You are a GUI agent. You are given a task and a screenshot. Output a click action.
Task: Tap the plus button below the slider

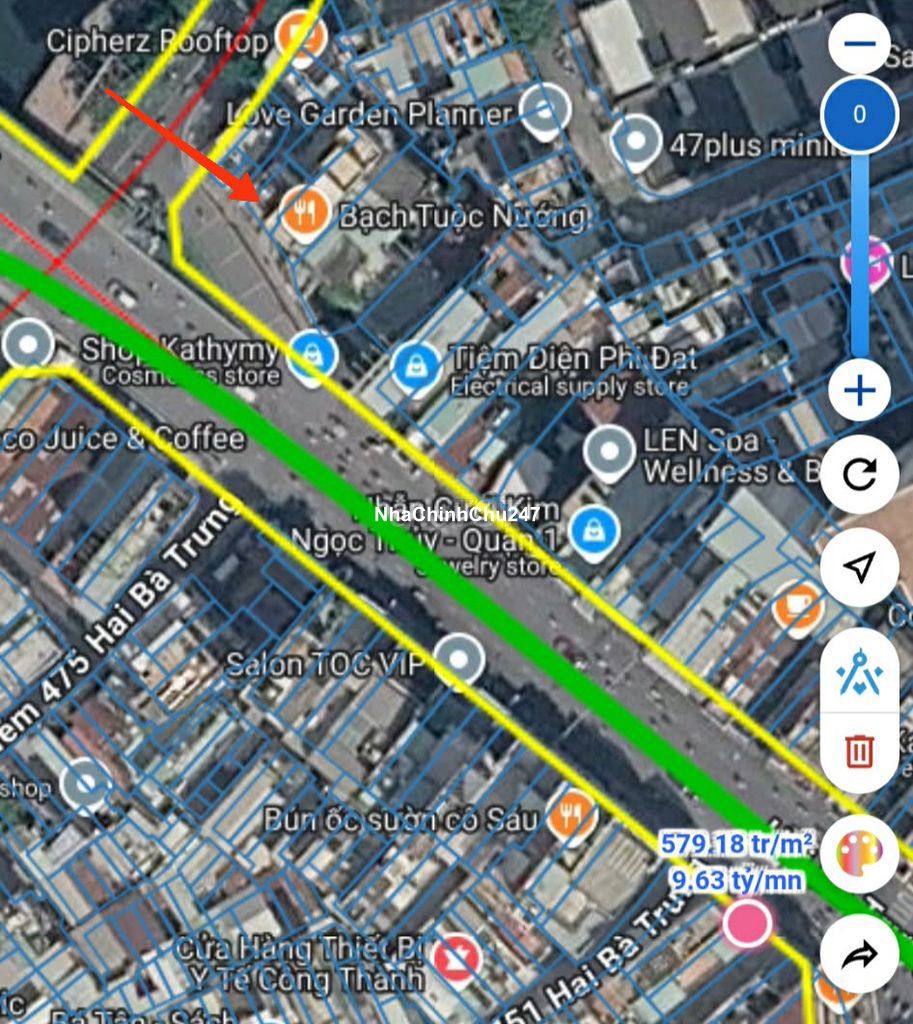[x=859, y=390]
